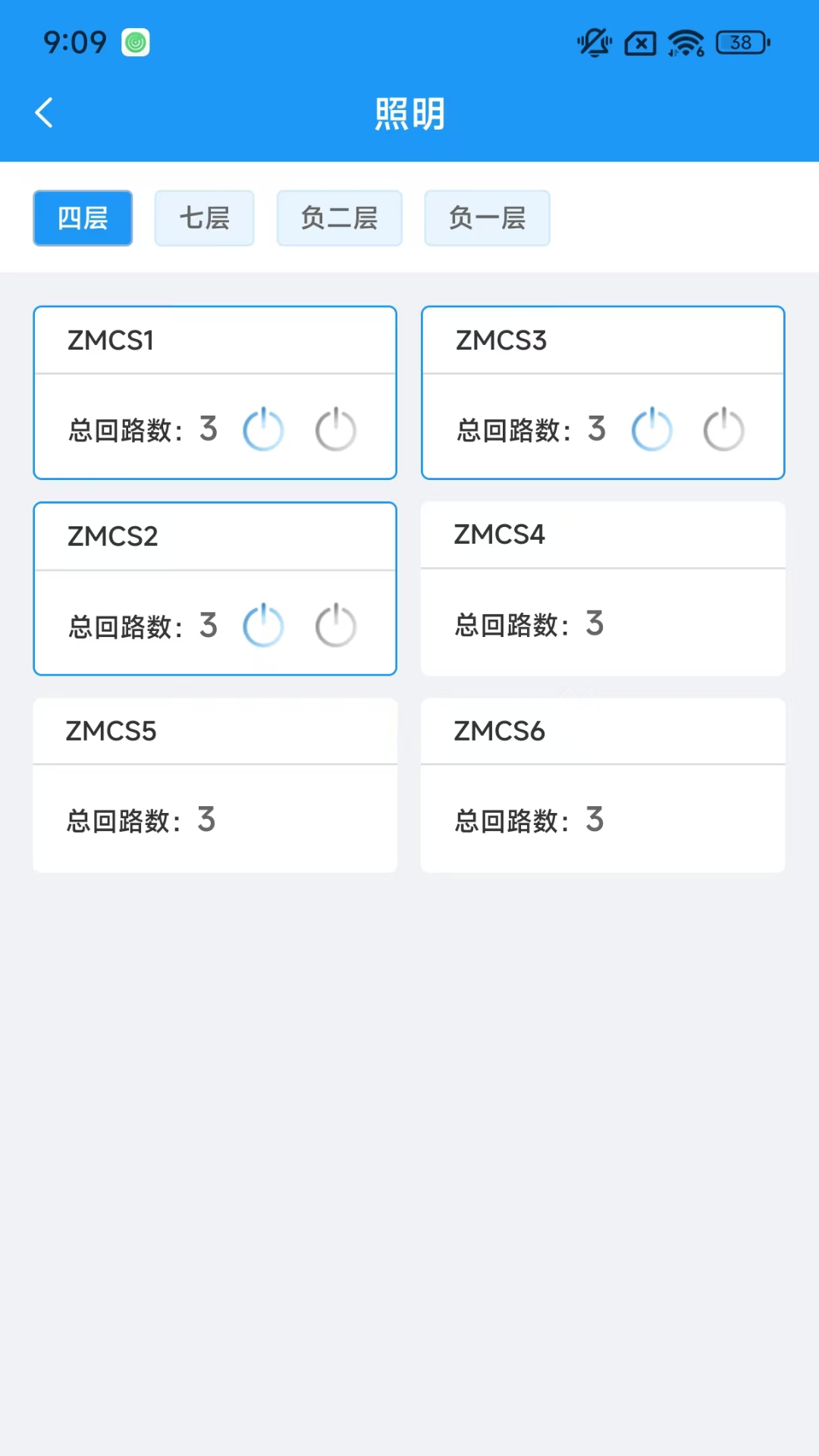
Task: Open the ZMCS5 lighting card
Action: pos(215,785)
